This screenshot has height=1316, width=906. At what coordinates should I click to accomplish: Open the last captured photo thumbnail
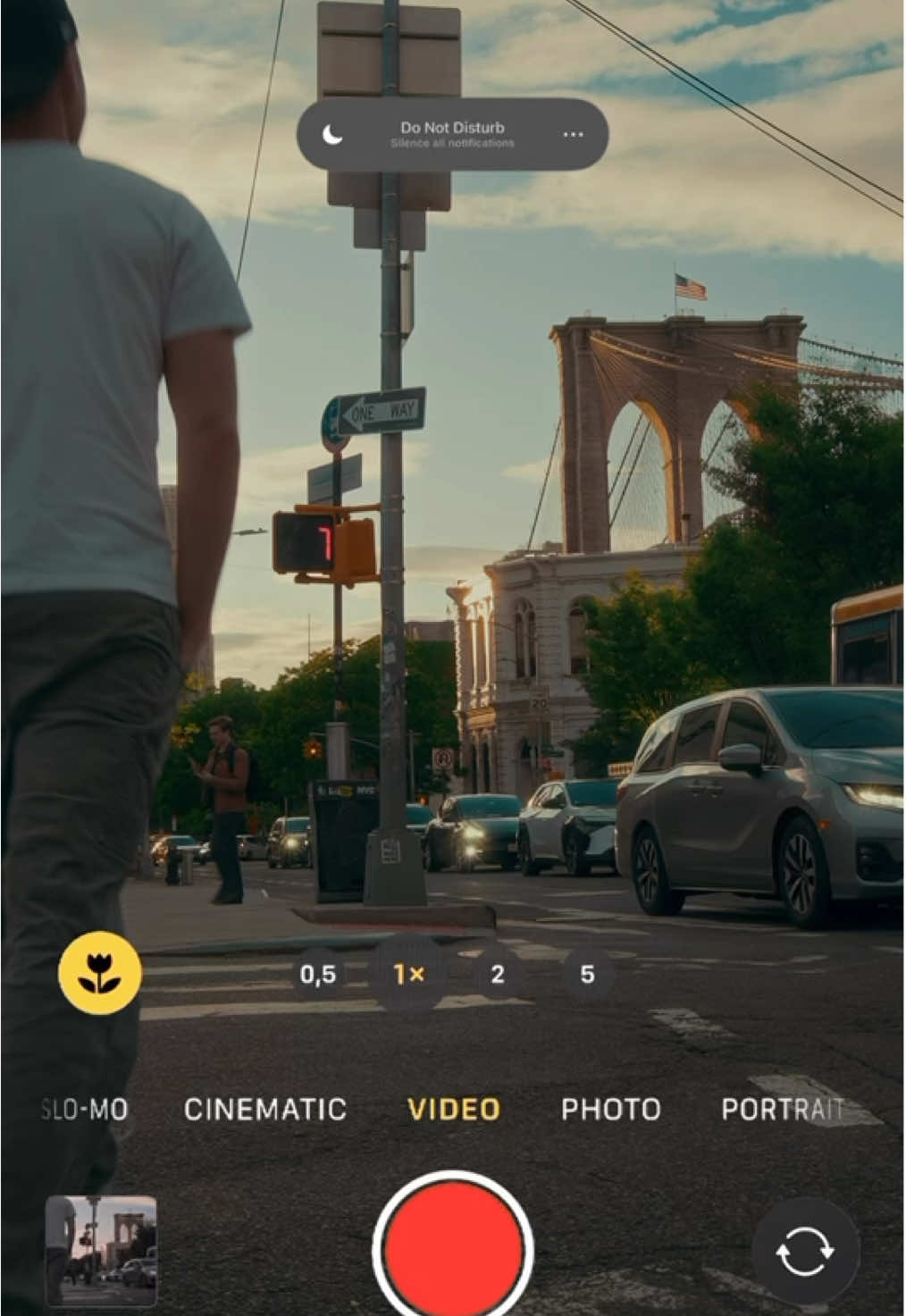pos(101,1252)
